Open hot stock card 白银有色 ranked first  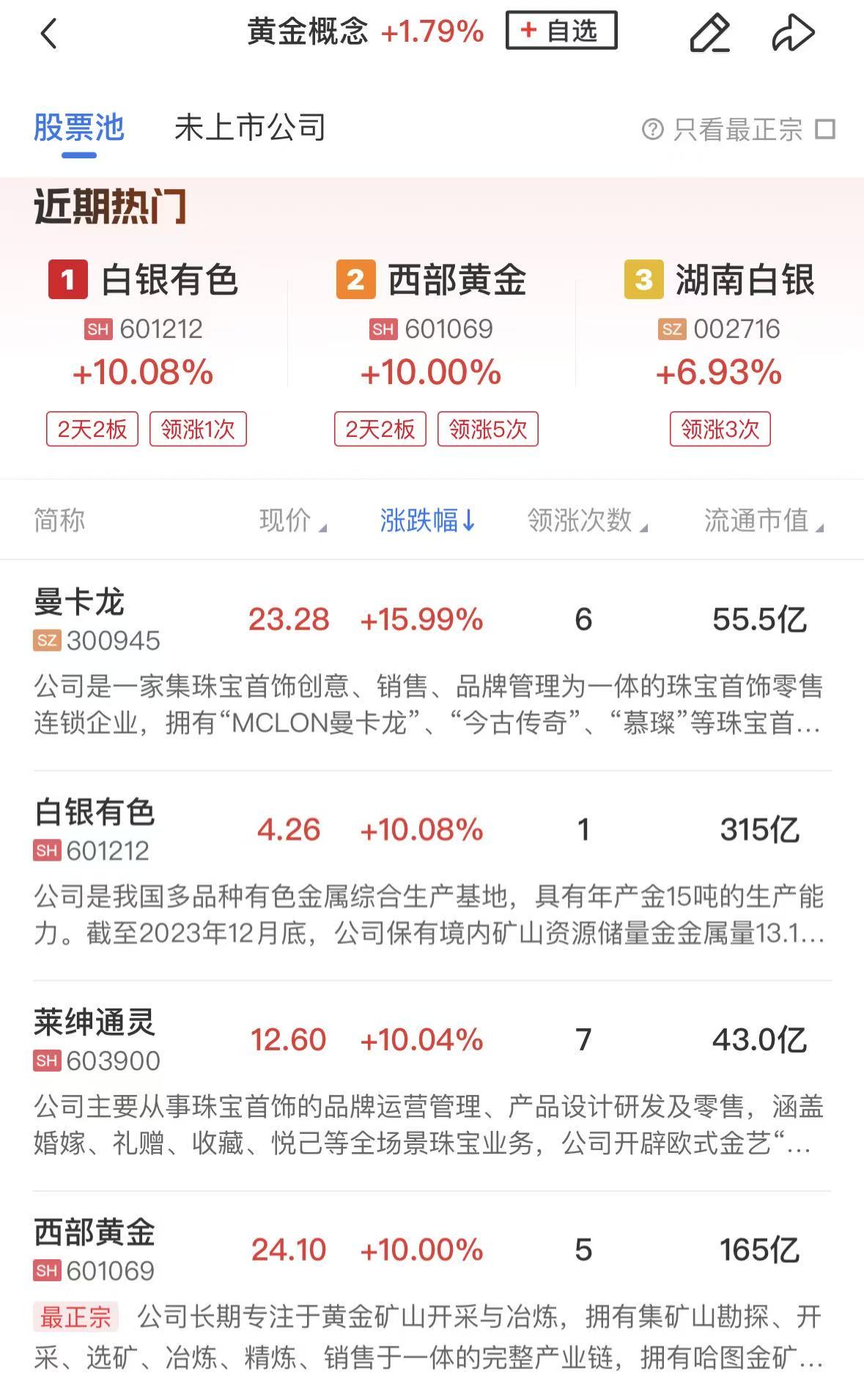tap(144, 352)
